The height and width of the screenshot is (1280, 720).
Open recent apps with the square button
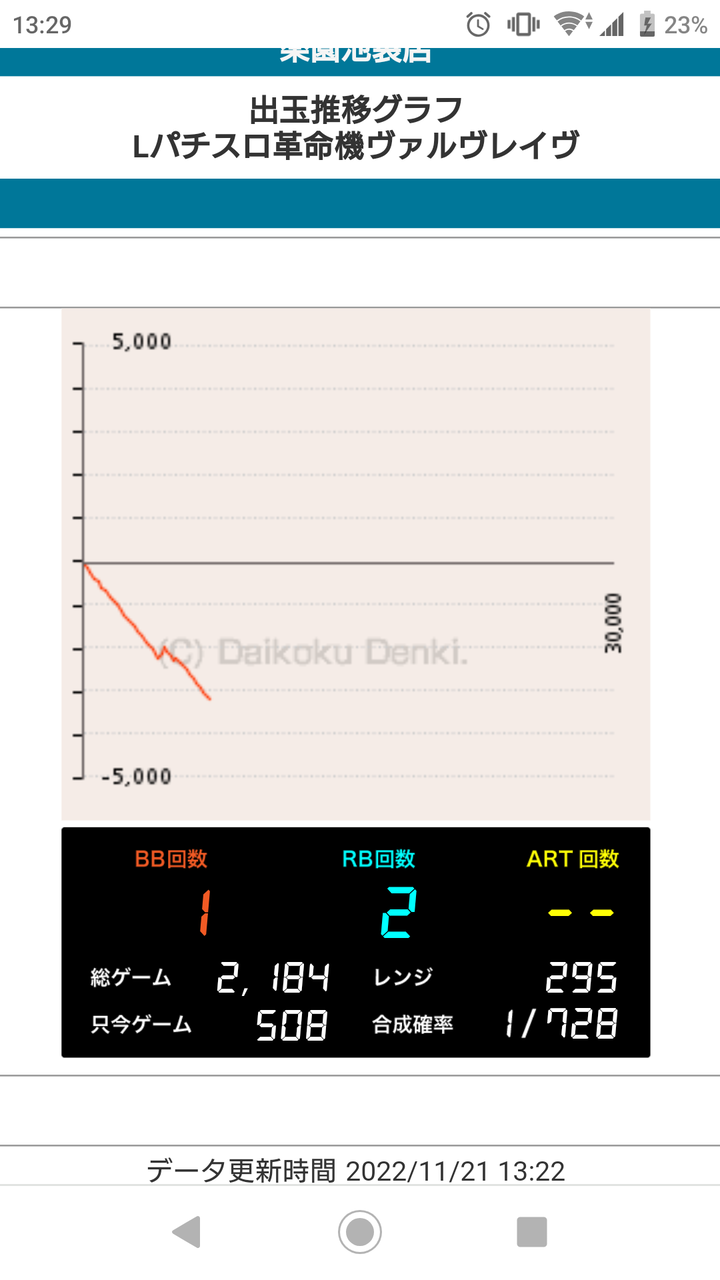[x=532, y=1232]
